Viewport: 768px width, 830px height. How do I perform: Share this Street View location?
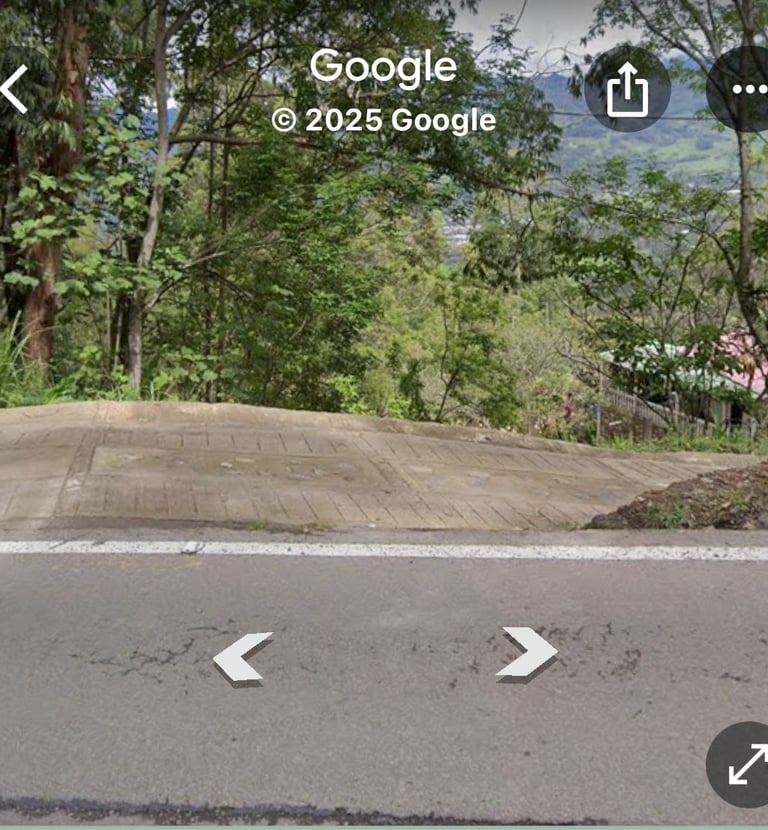(627, 89)
